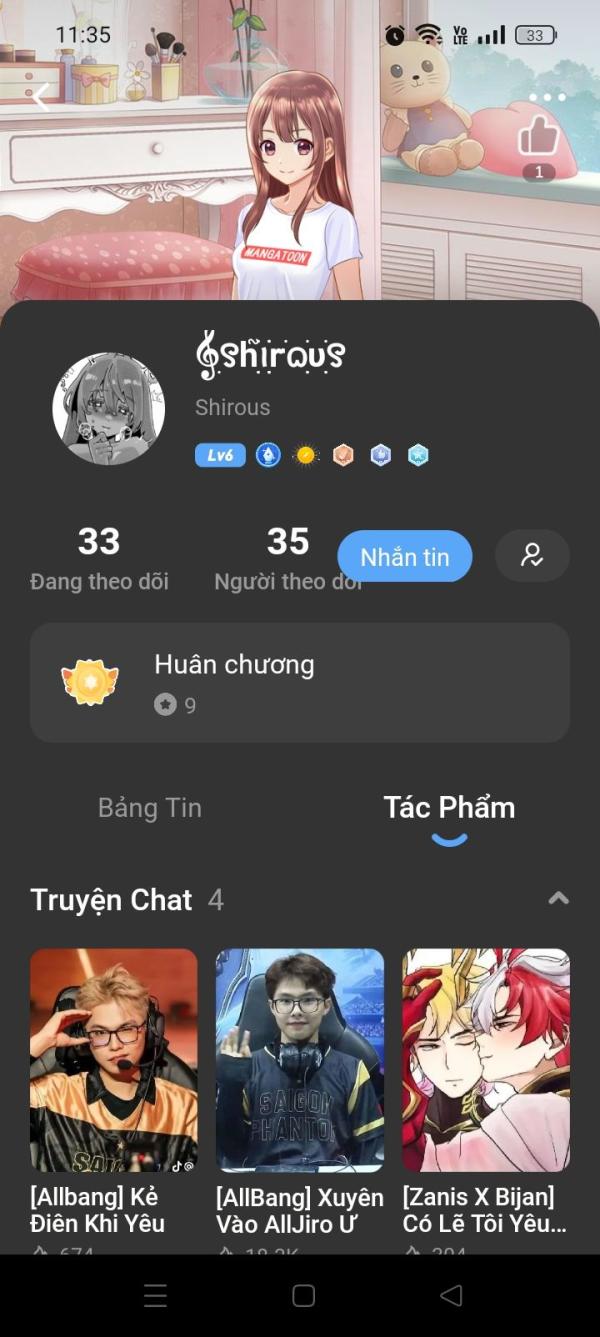
Task: Open Shirous's profile avatar
Action: 109,408
